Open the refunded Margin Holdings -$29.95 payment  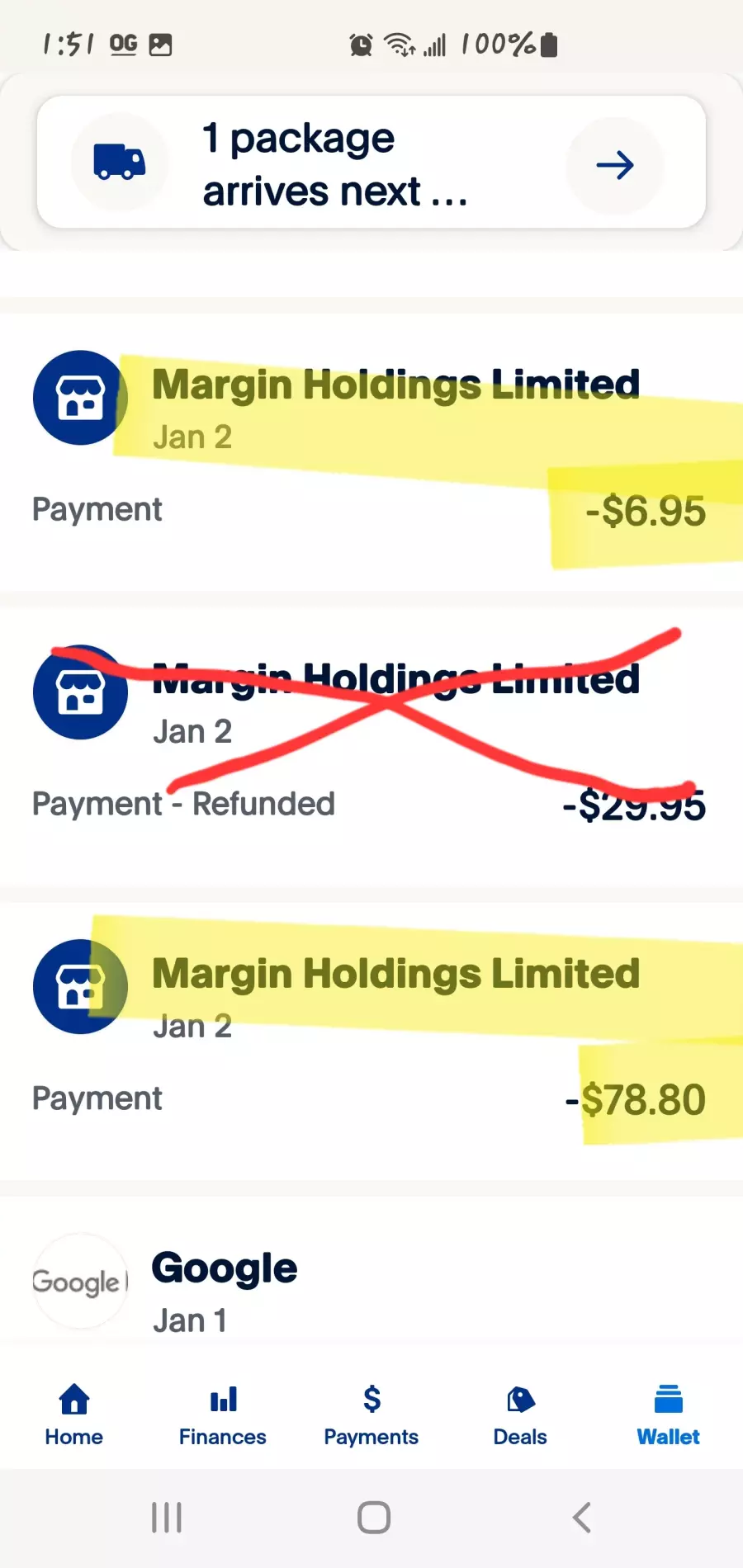point(371,746)
